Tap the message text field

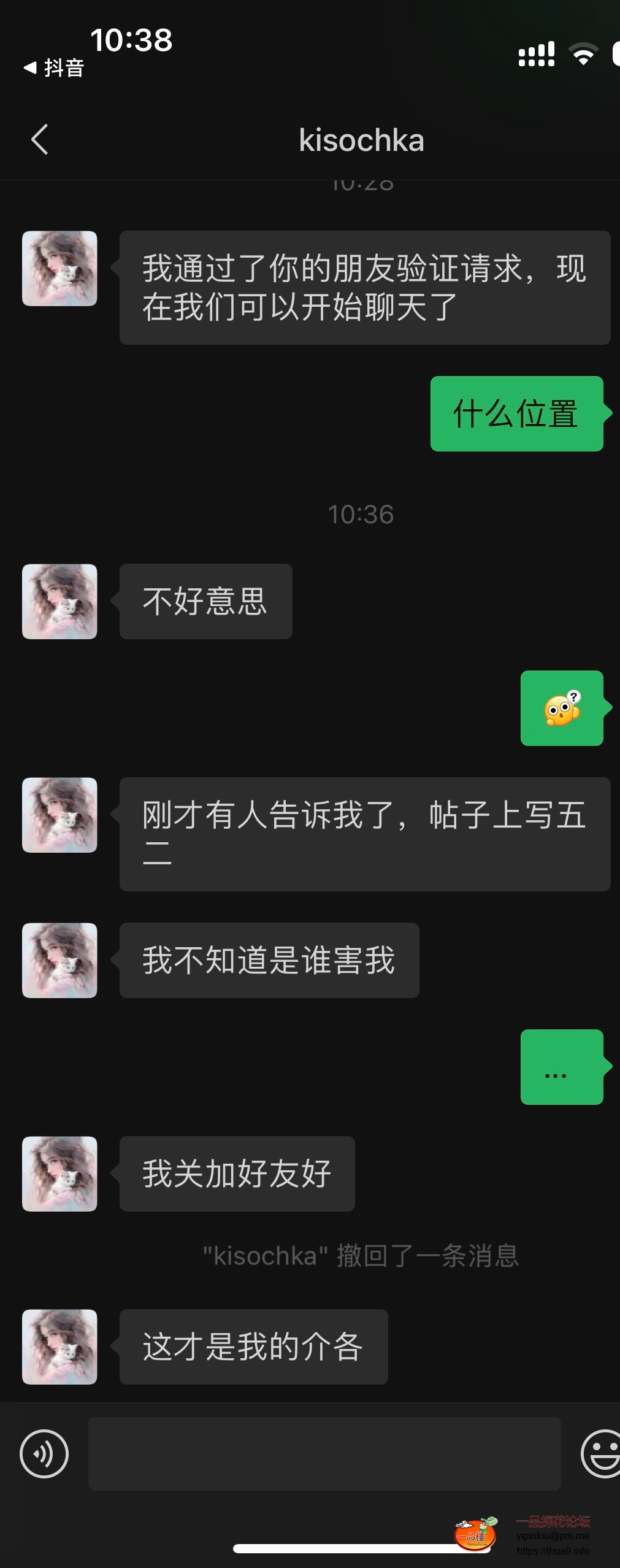324,1453
